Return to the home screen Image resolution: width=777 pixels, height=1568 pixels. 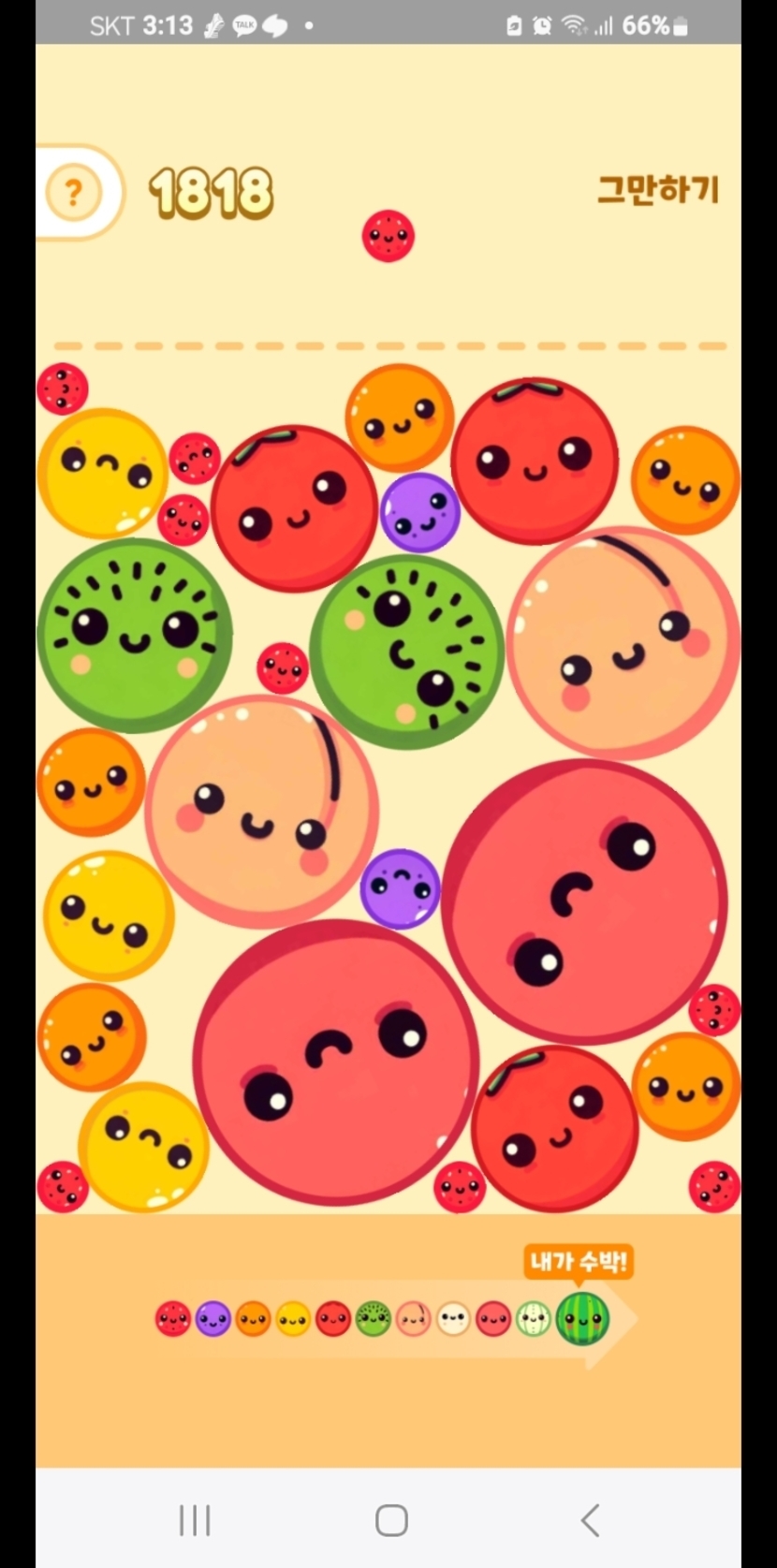click(391, 1520)
